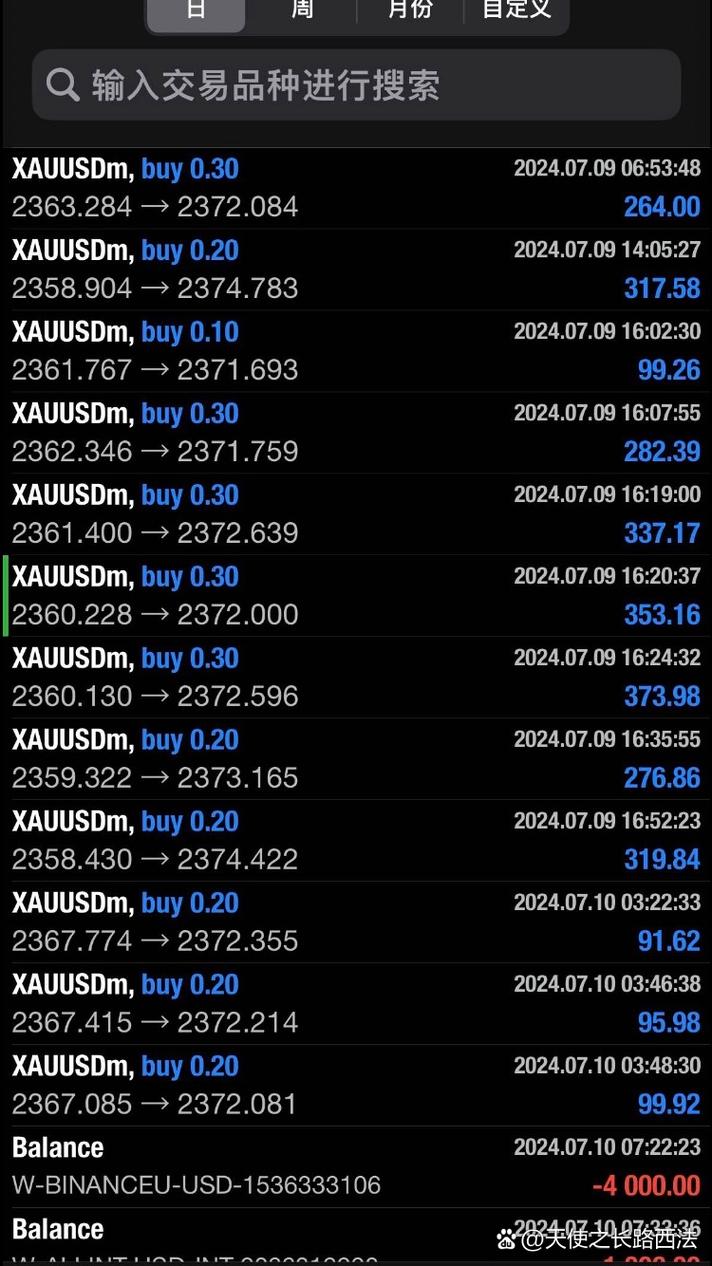712x1266 pixels.
Task: Open the trade earning 91.62
Action: (356, 923)
